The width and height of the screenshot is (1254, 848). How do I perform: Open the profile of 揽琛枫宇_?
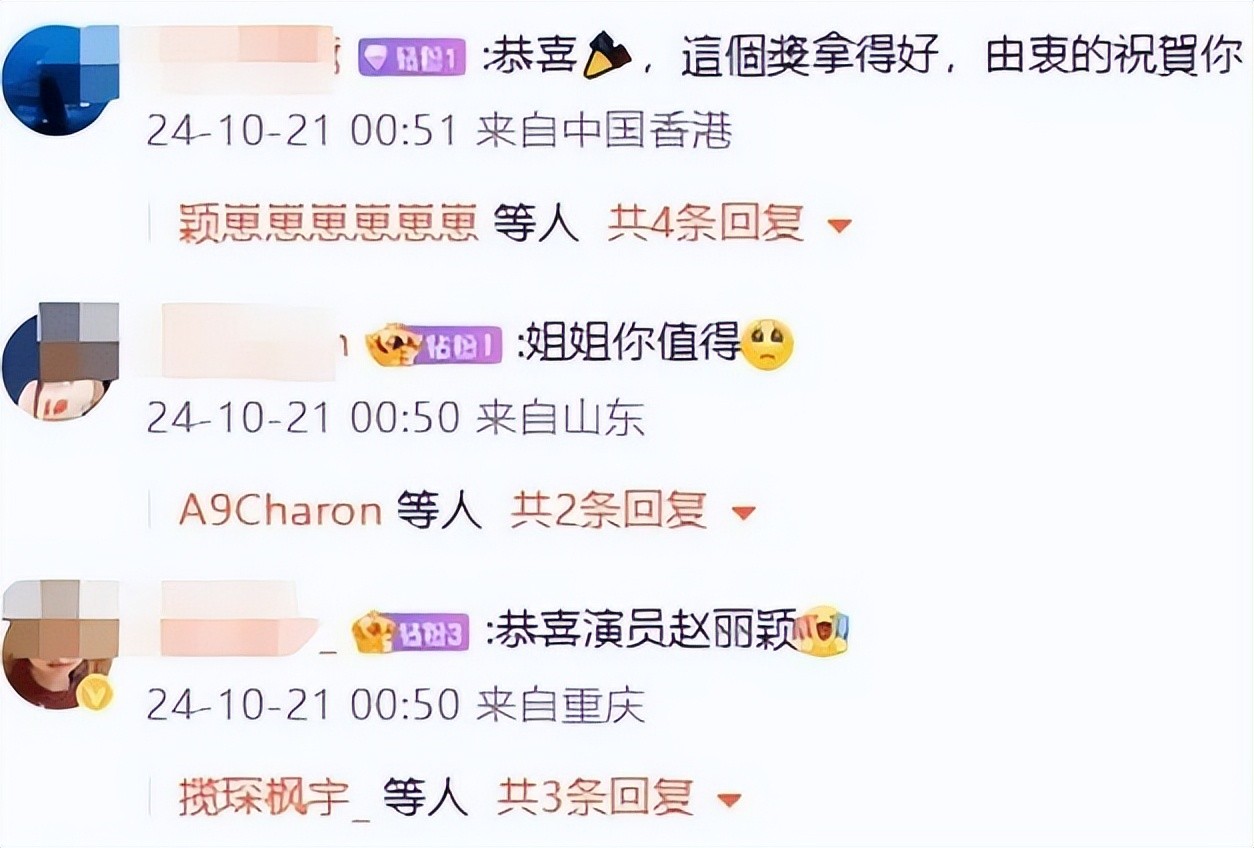click(274, 798)
